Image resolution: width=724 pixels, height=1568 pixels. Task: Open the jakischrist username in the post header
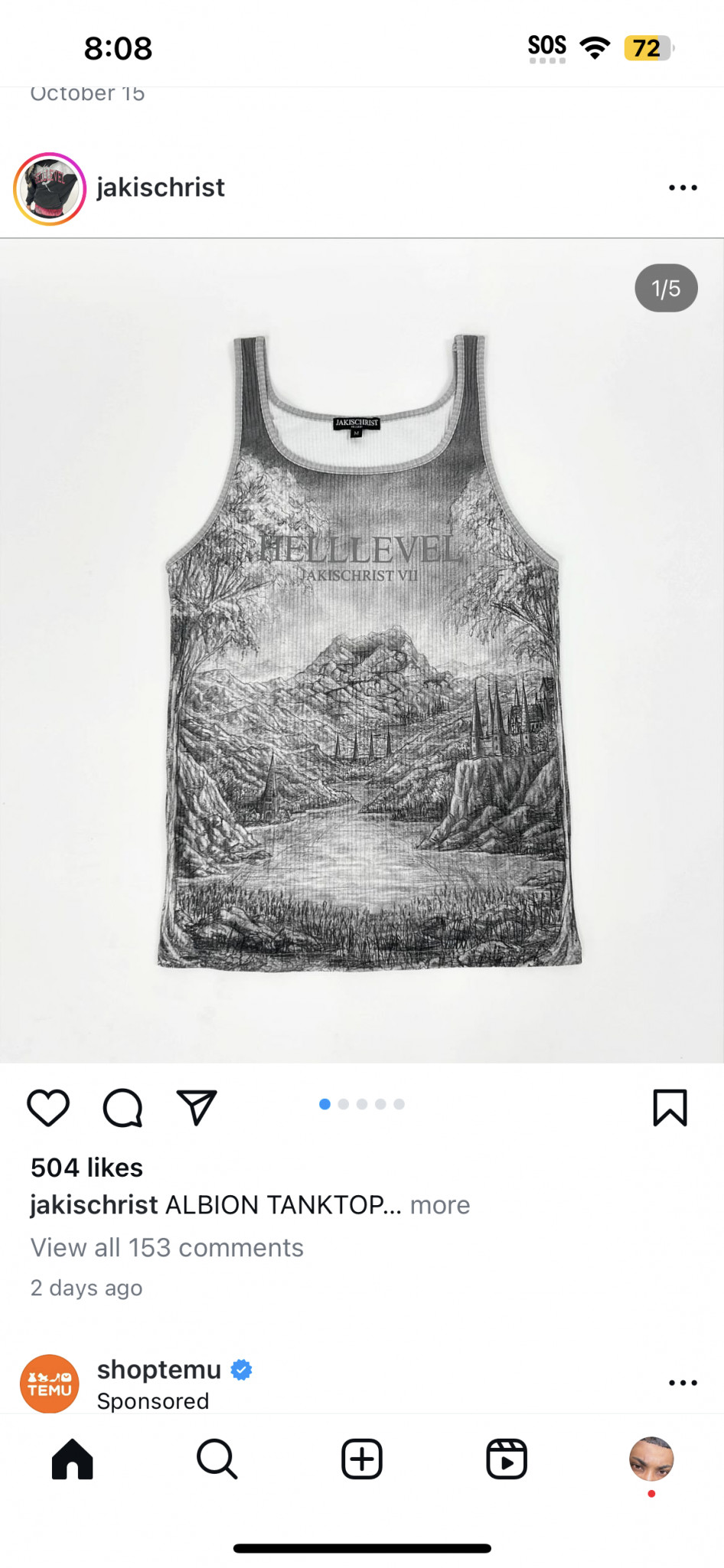coord(160,188)
